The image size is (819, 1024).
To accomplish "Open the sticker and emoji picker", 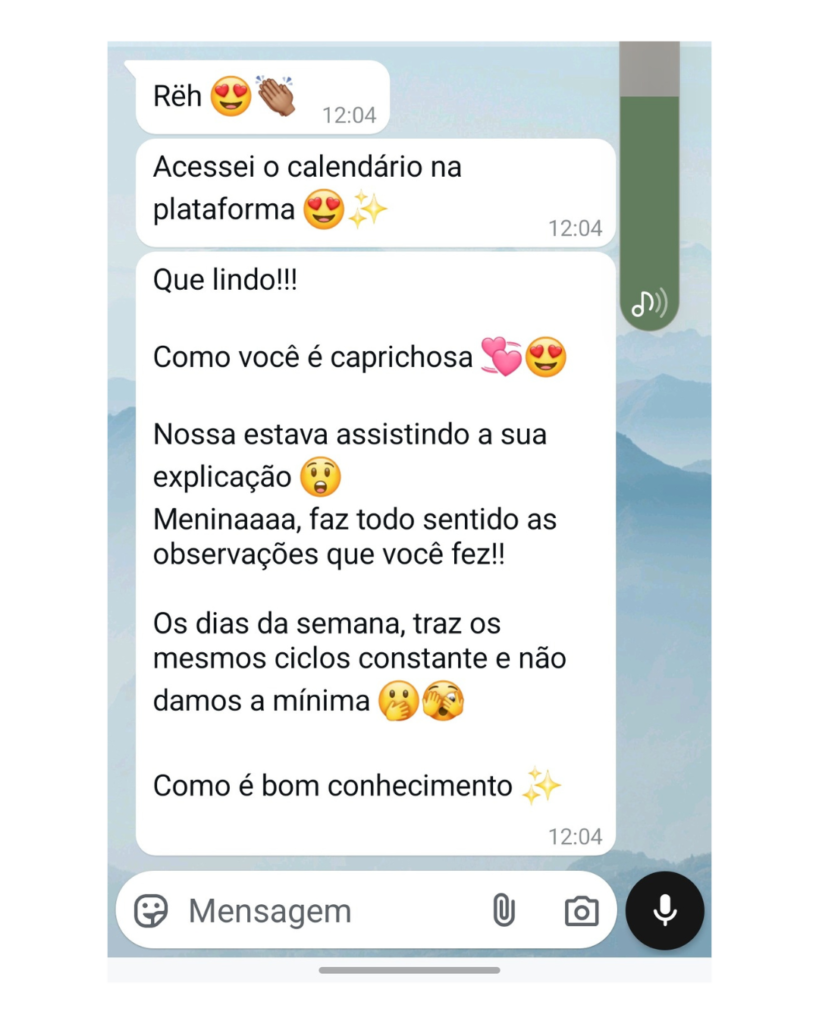I will pos(151,911).
